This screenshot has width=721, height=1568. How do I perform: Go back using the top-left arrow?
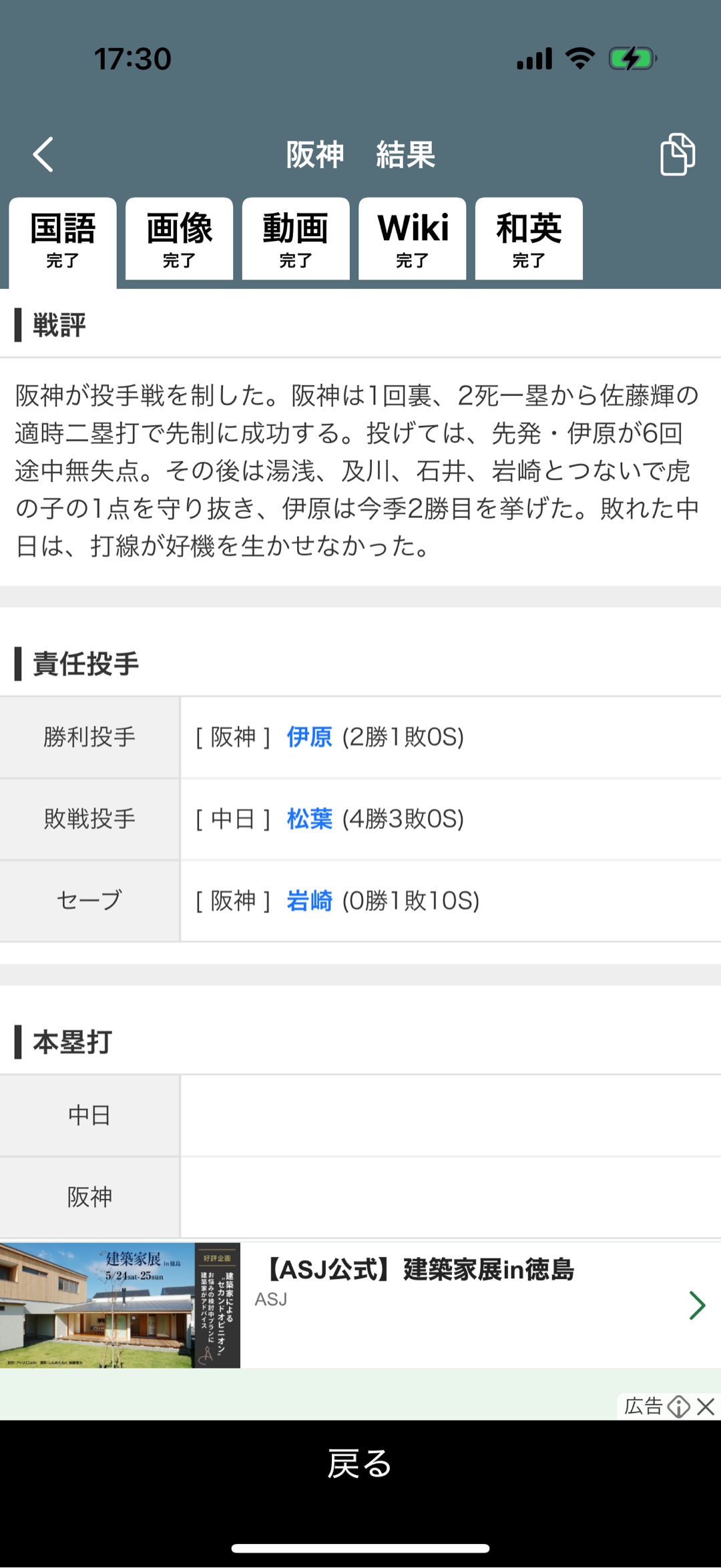pos(43,155)
